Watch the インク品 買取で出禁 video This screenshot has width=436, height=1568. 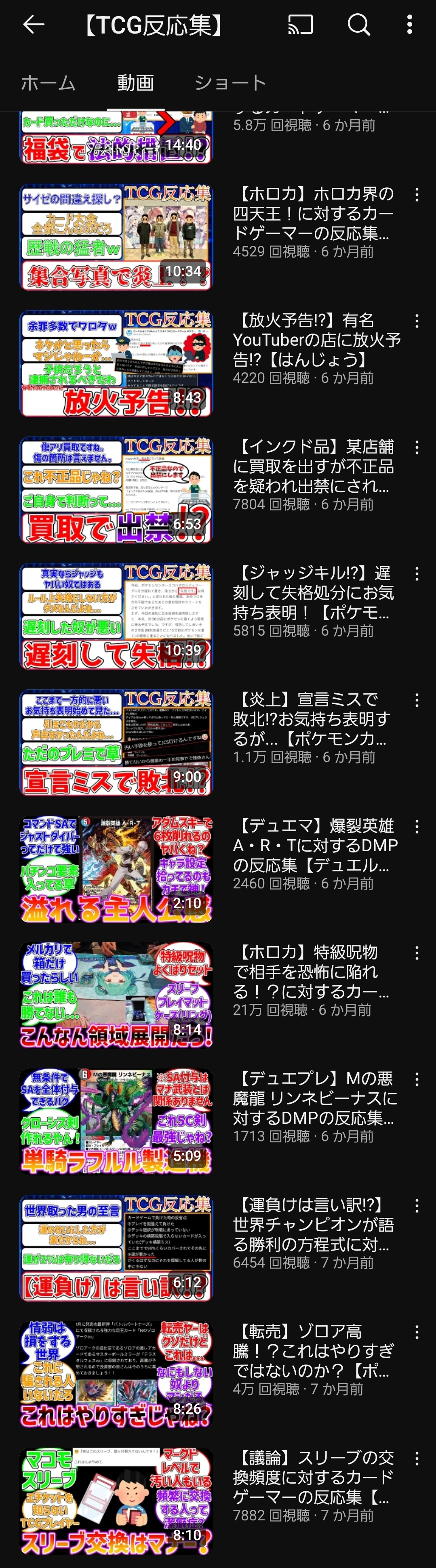[116, 490]
